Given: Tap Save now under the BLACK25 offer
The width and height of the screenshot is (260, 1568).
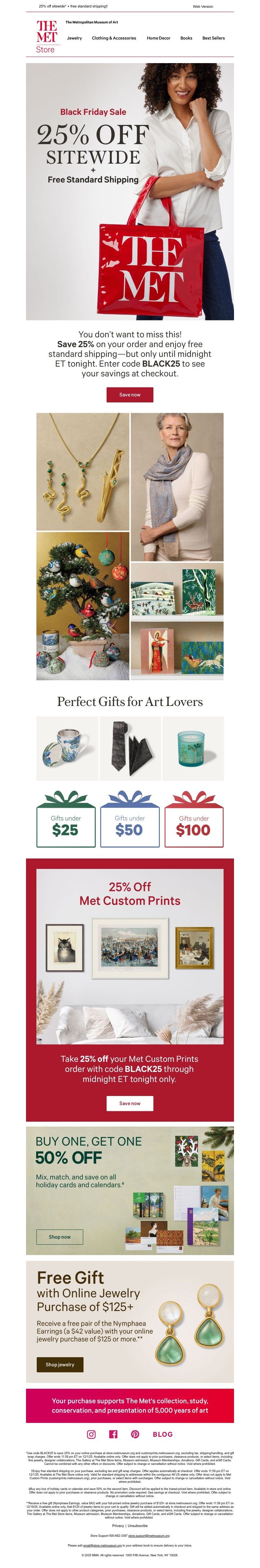Looking at the screenshot, I should 129,394.
